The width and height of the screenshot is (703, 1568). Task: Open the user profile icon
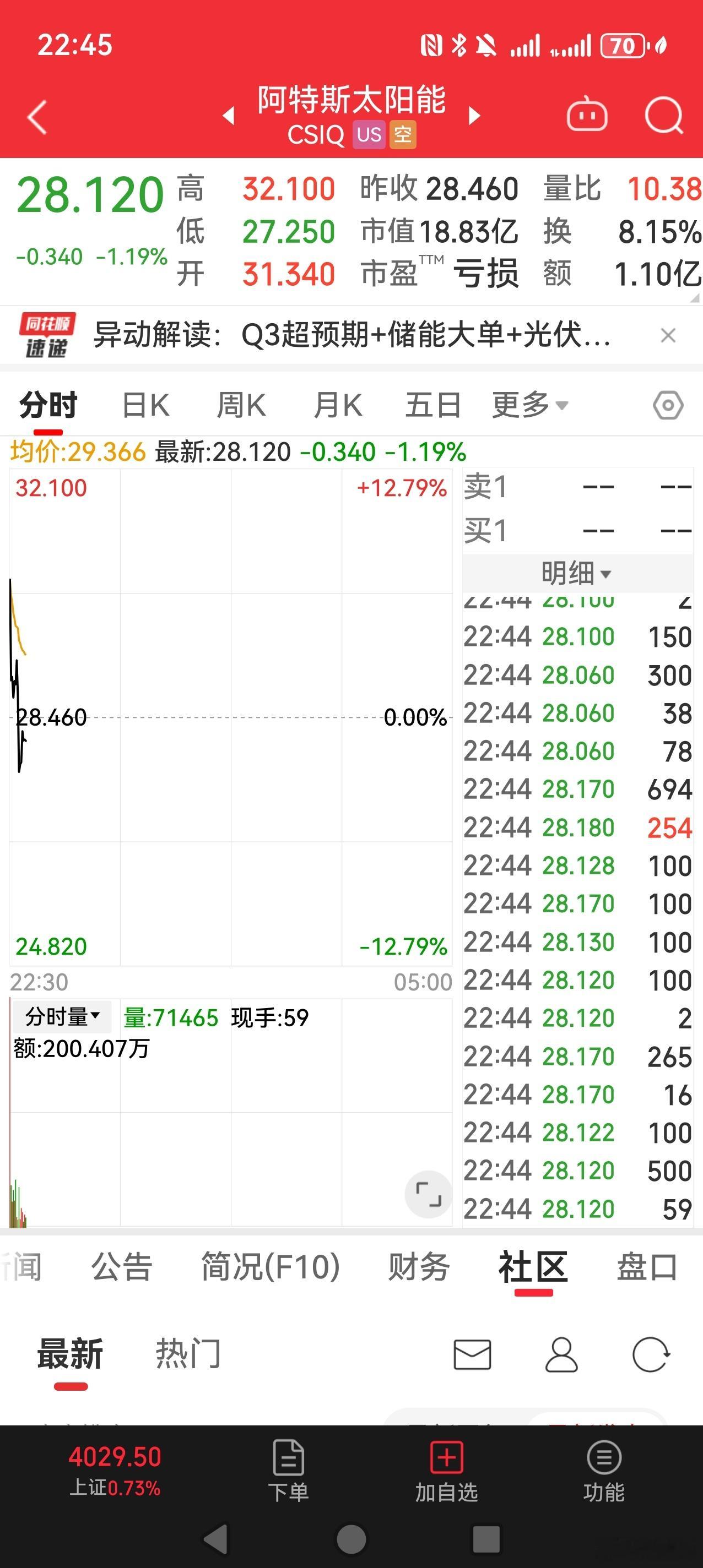(x=561, y=1354)
